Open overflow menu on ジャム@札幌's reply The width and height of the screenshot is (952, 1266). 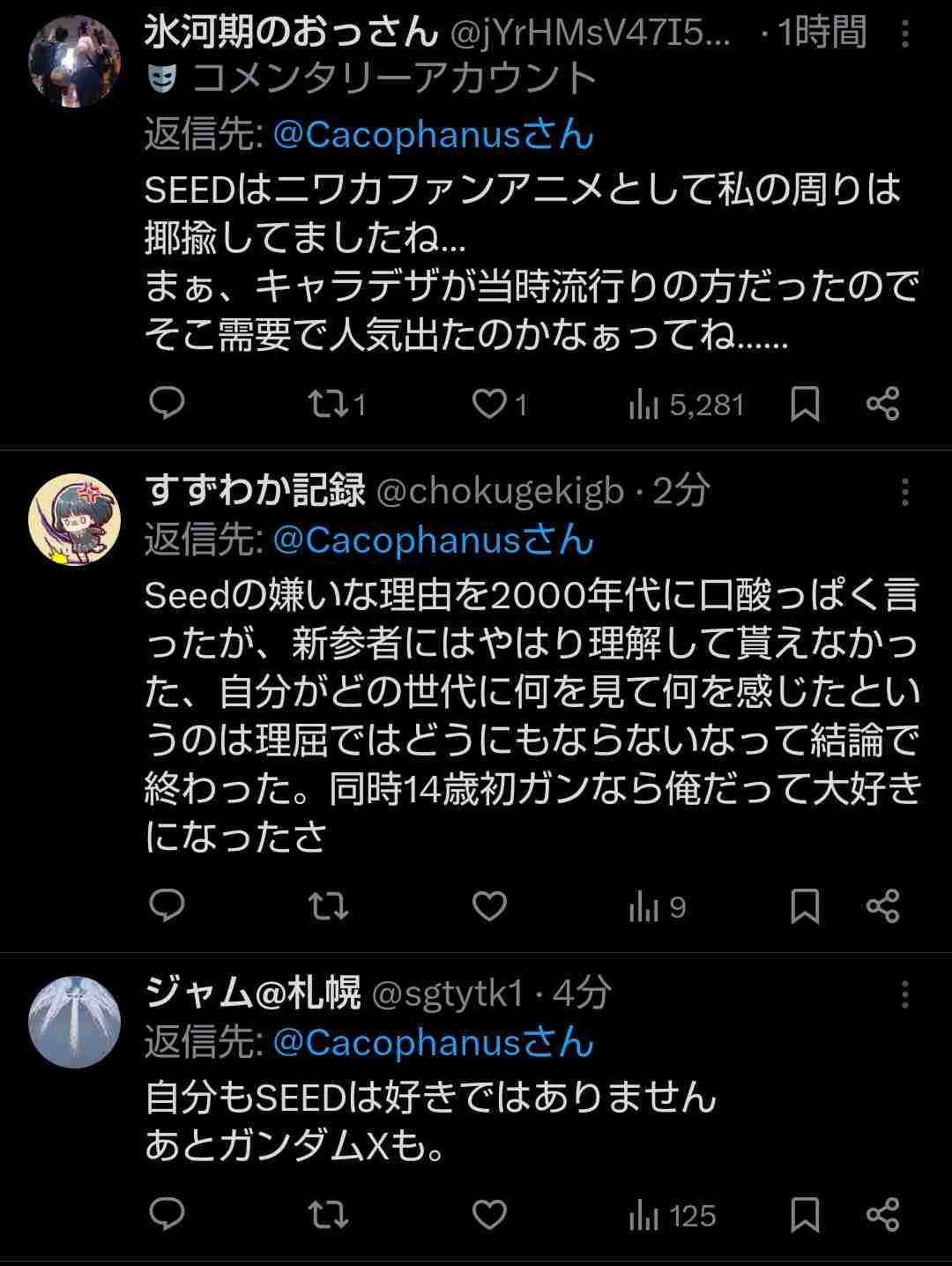pos(904,995)
